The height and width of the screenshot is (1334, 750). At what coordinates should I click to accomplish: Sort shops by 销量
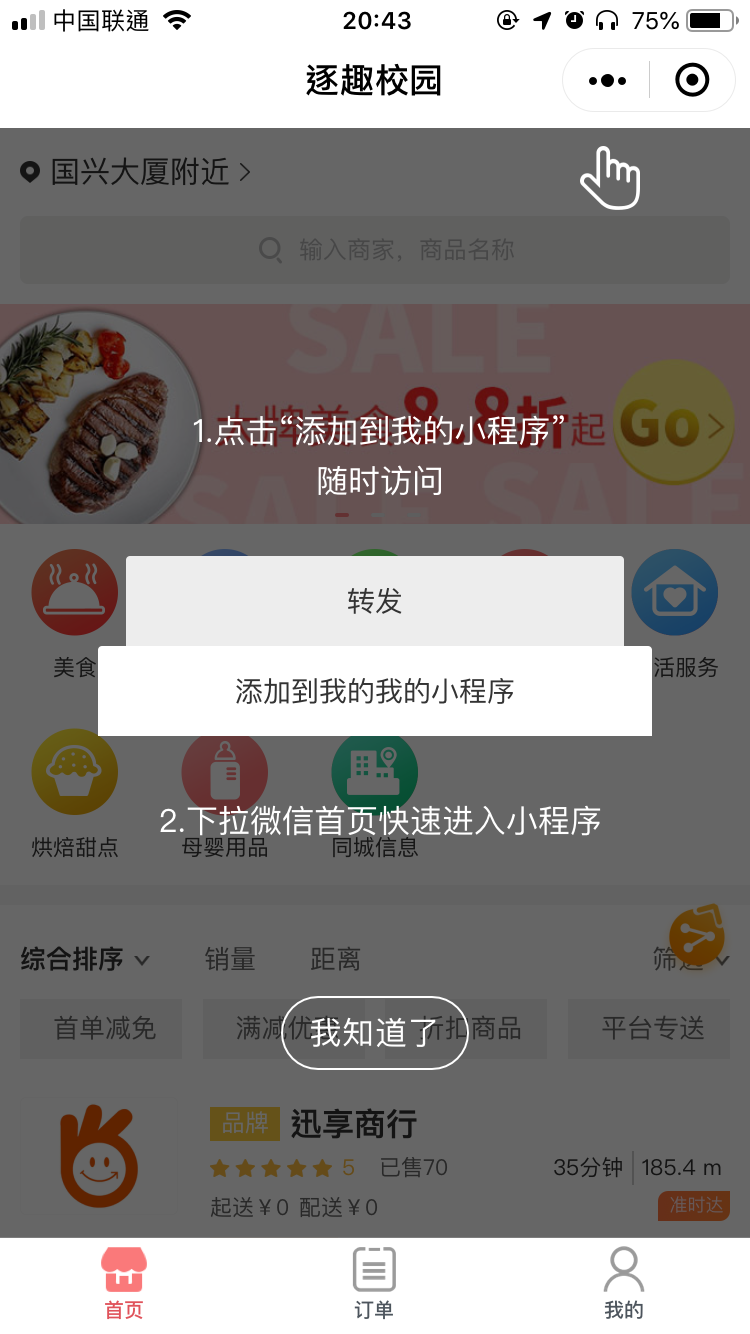click(230, 960)
